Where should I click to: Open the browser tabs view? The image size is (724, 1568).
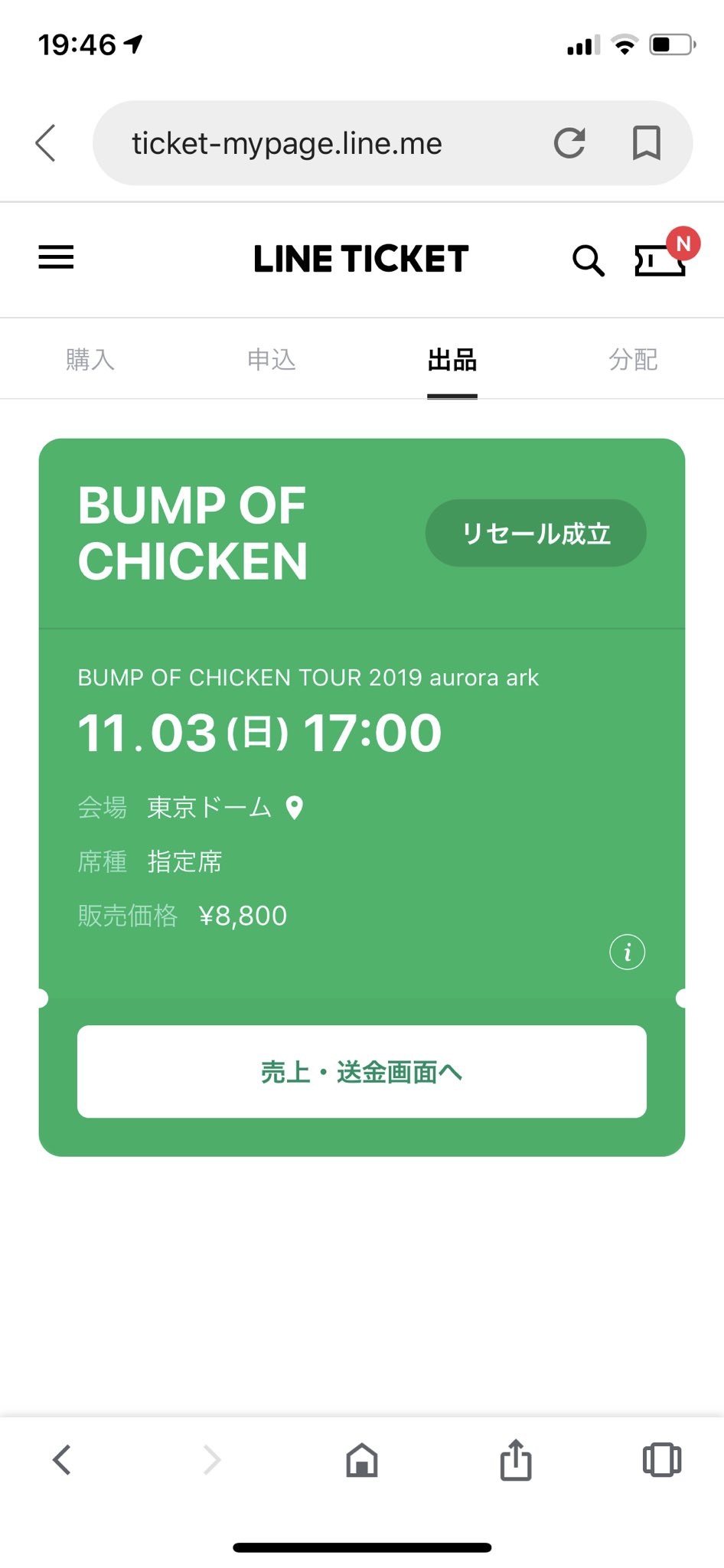point(662,1459)
